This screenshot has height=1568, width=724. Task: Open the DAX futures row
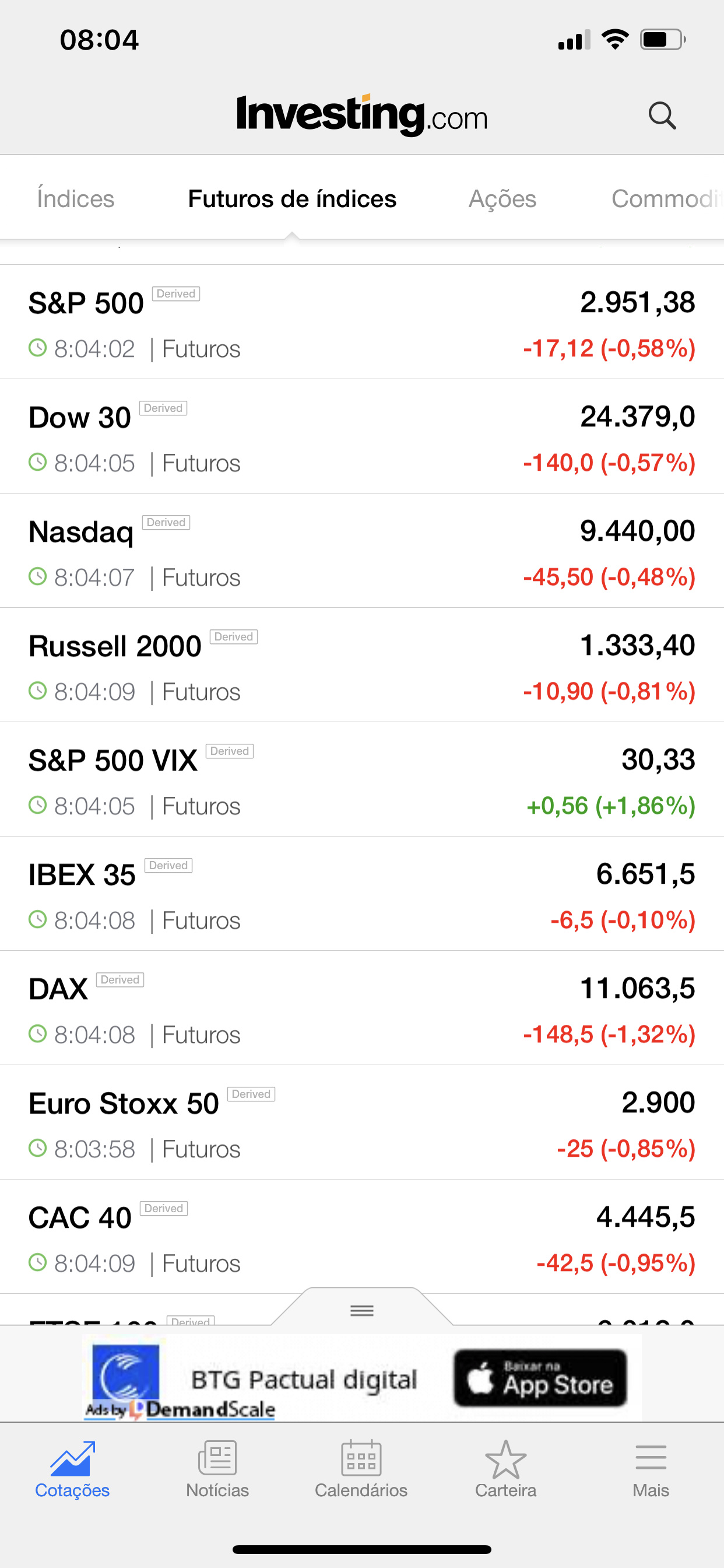pos(362,1009)
